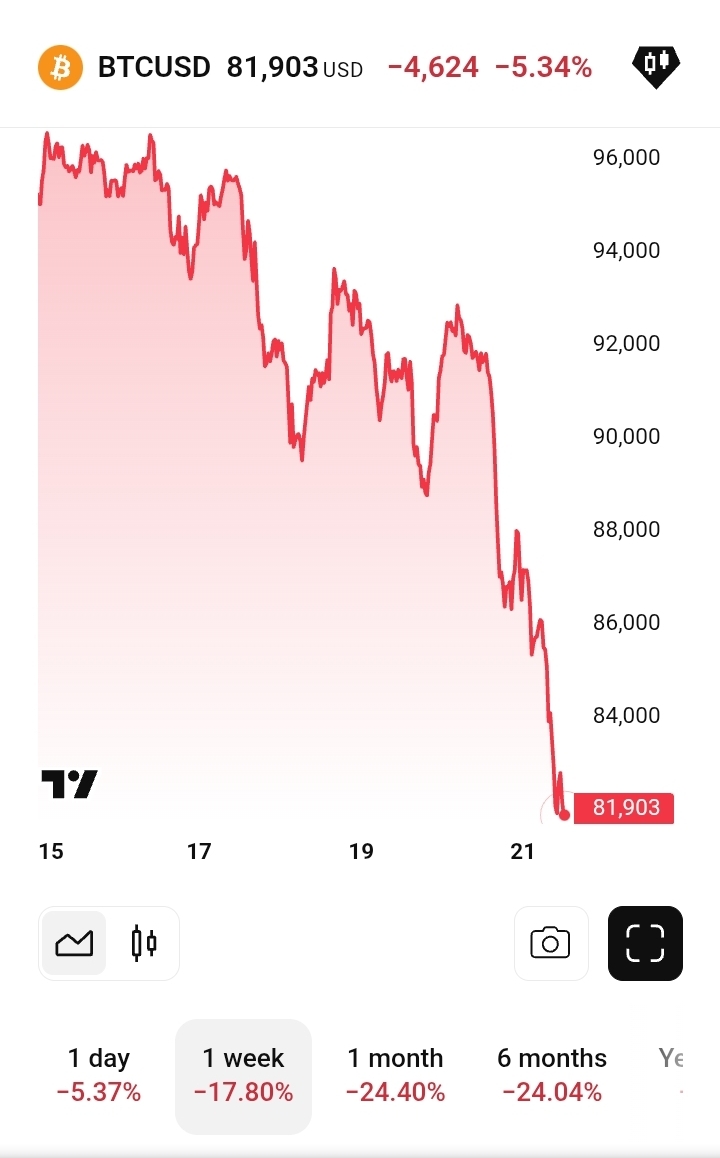The width and height of the screenshot is (720, 1158).
Task: Select the 1 day timeframe
Action: tap(99, 1075)
